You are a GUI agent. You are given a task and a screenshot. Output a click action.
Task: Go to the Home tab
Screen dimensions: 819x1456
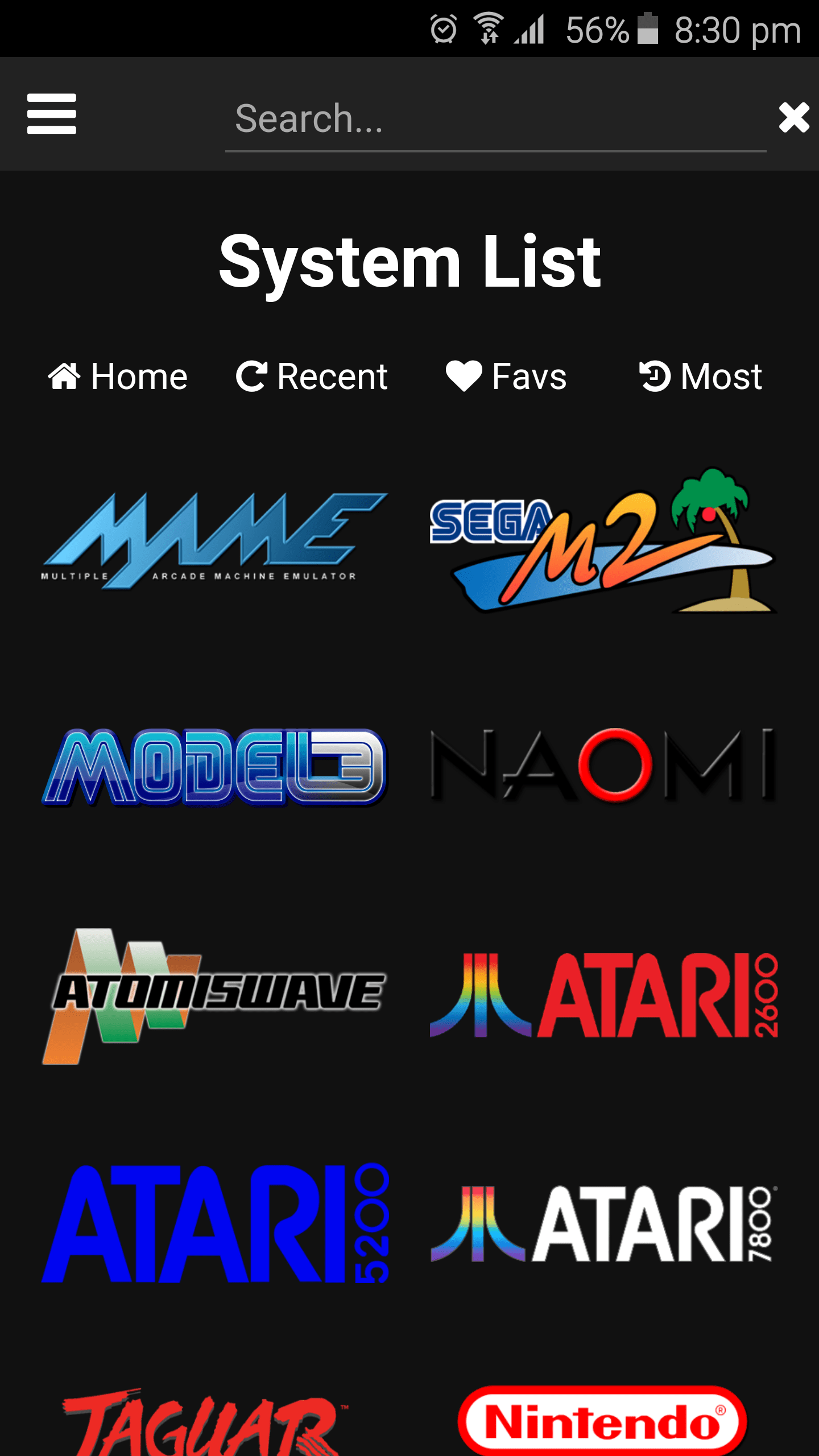[118, 377]
